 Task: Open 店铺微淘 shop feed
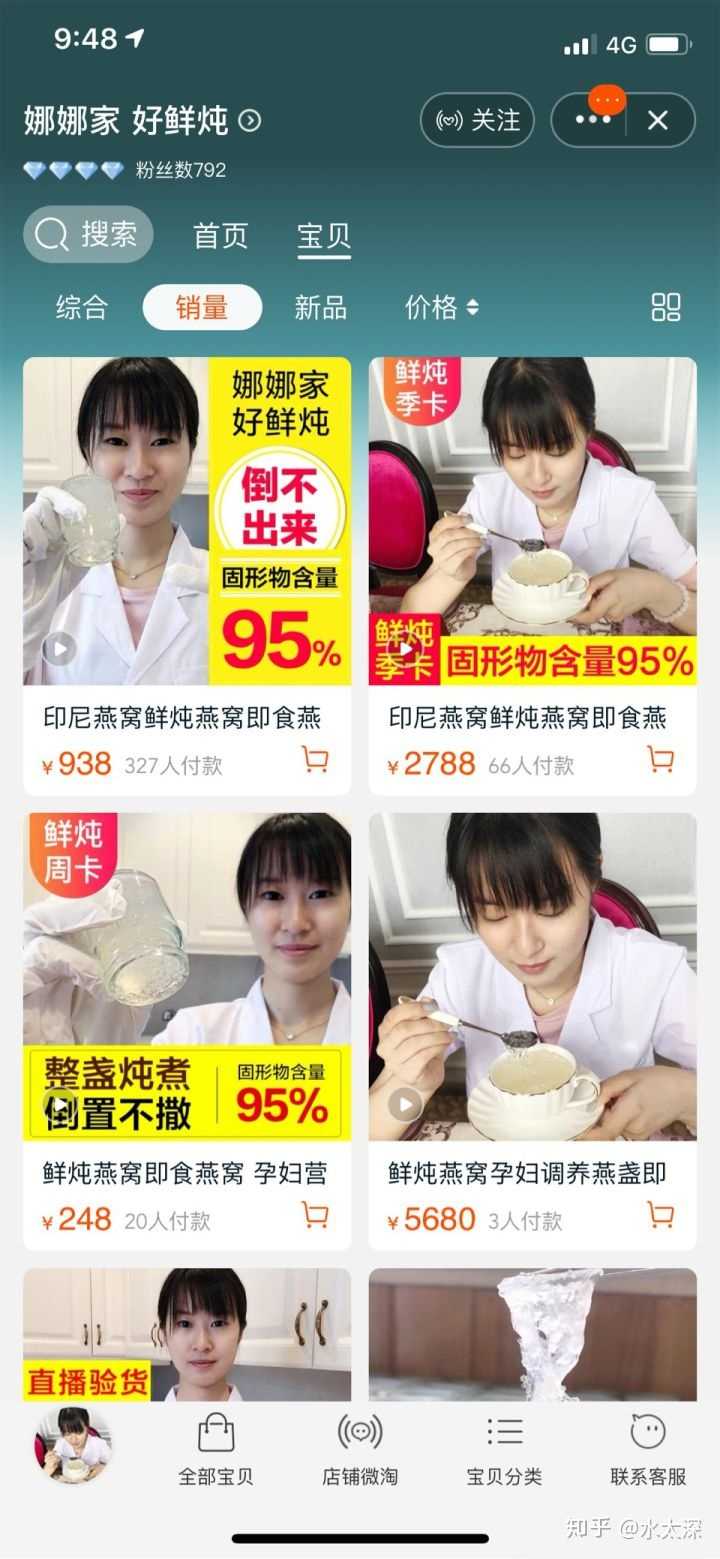(360, 1451)
